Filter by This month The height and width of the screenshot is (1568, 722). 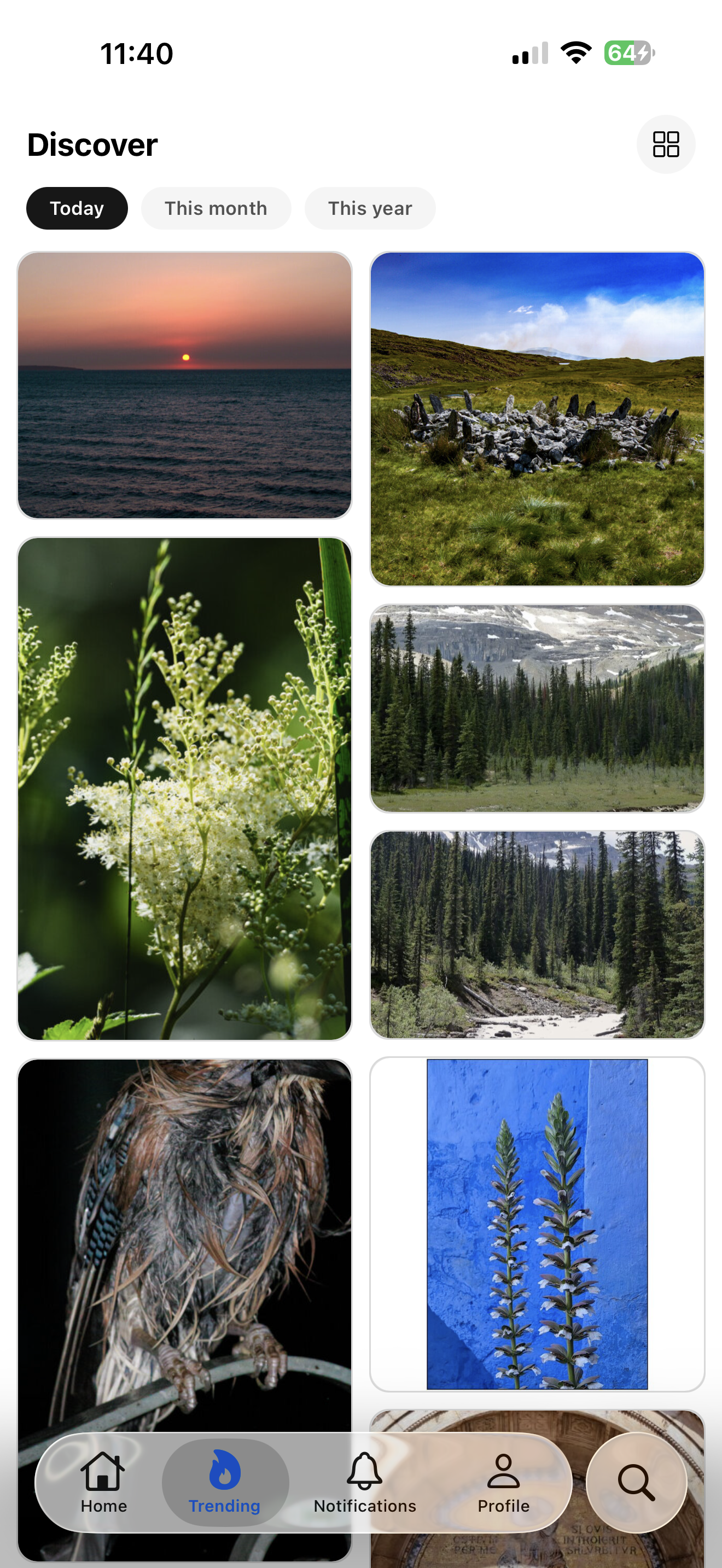coord(216,208)
